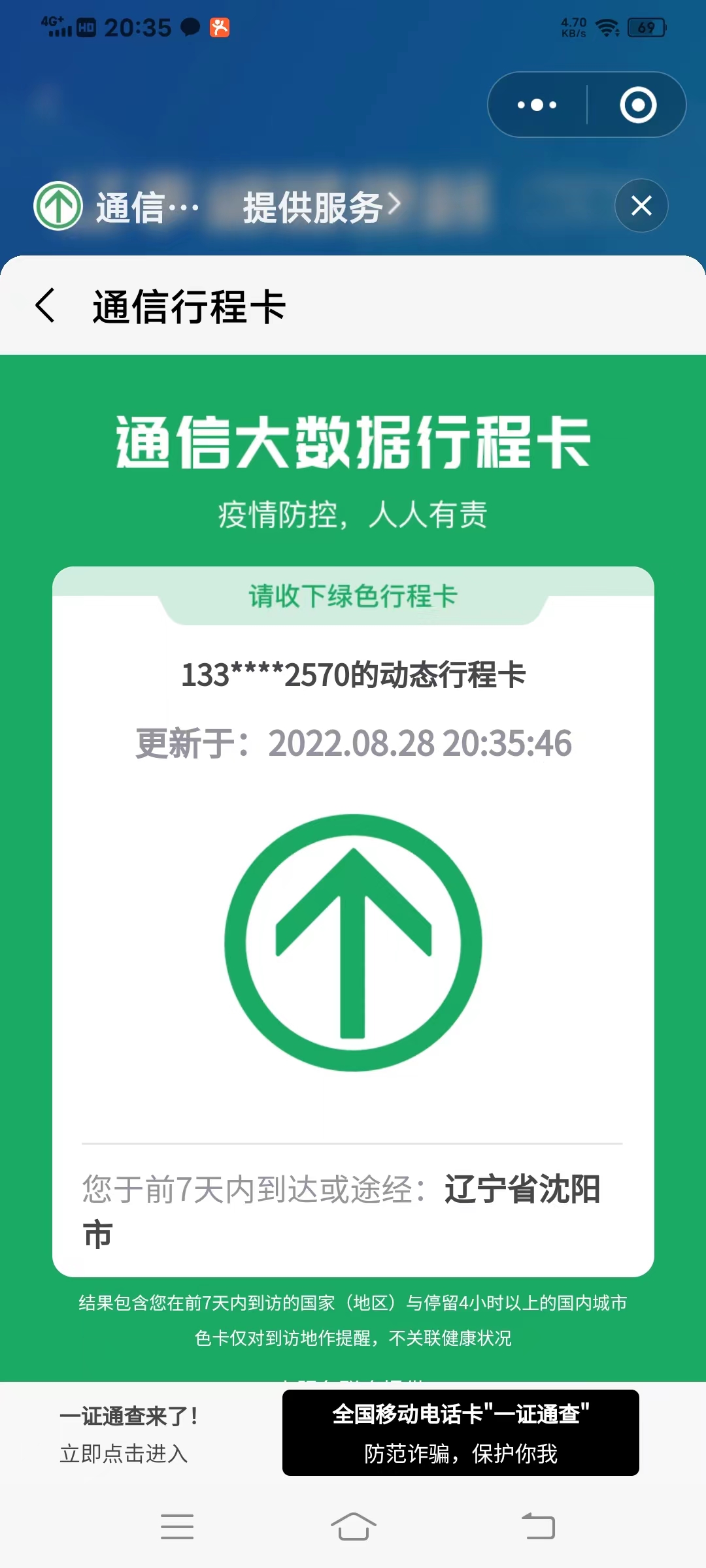706x1568 pixels.
Task: Tap the circular target button in the capsule
Action: tap(638, 105)
